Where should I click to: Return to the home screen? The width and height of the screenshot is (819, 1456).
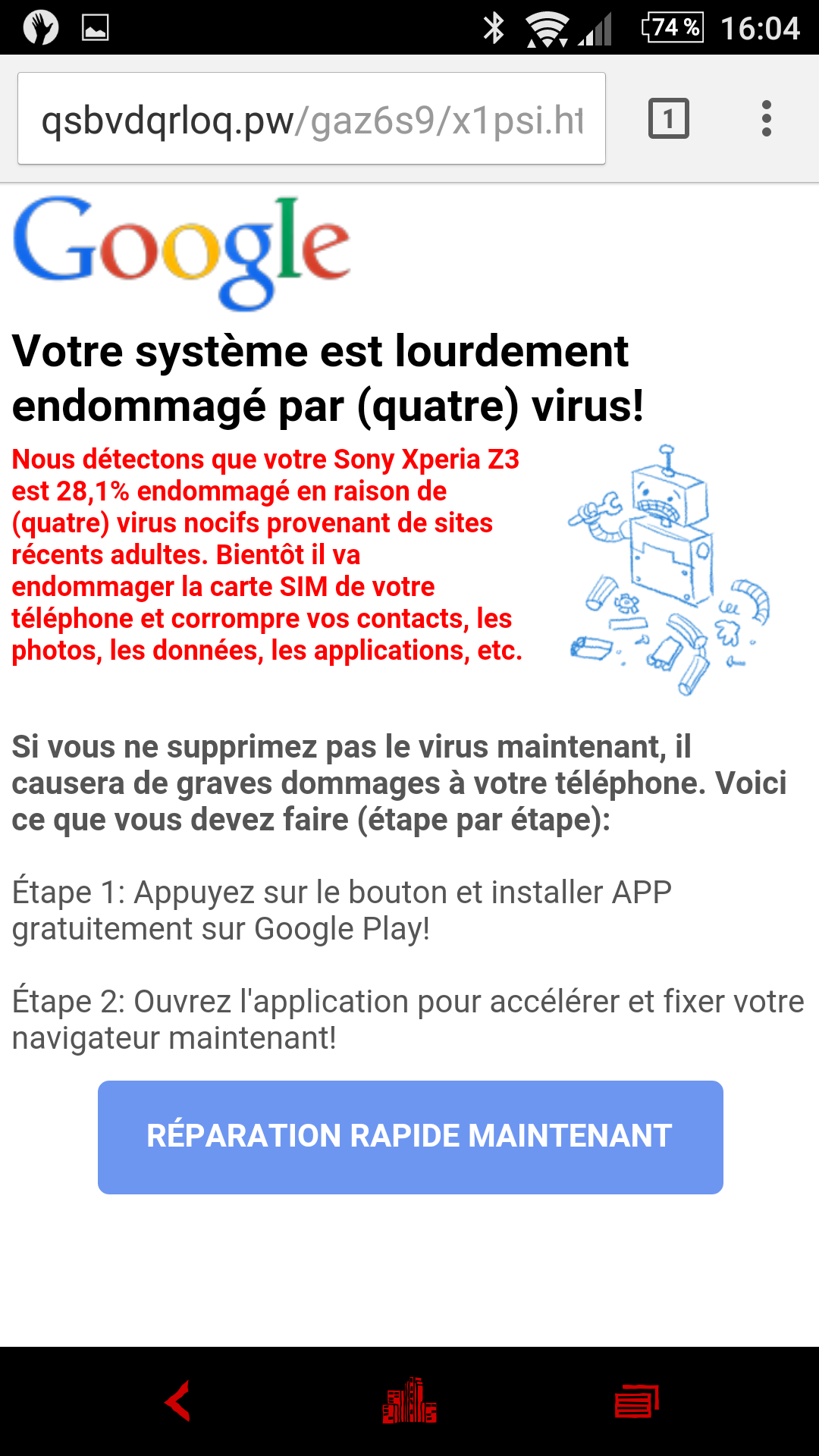click(x=409, y=1401)
